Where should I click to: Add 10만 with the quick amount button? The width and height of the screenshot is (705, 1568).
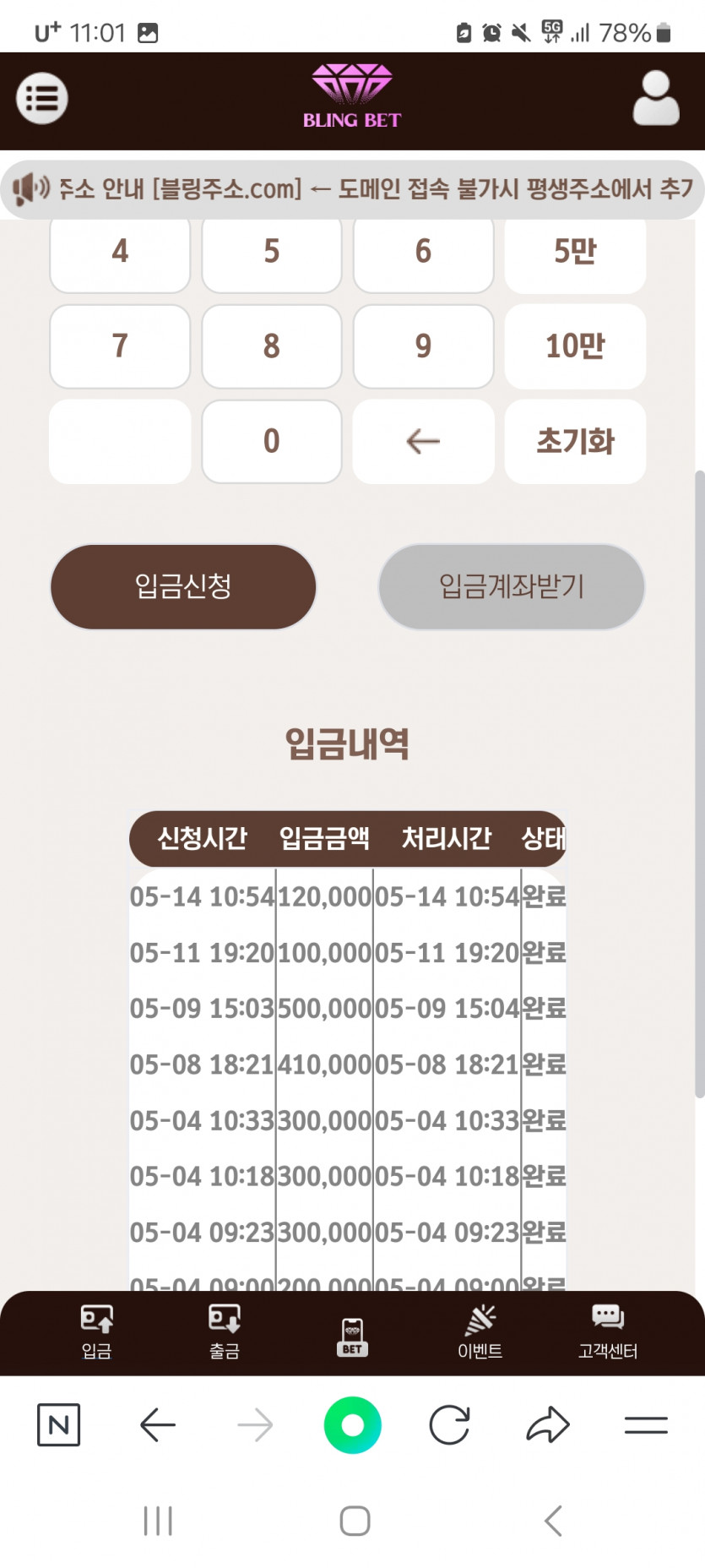click(x=575, y=346)
